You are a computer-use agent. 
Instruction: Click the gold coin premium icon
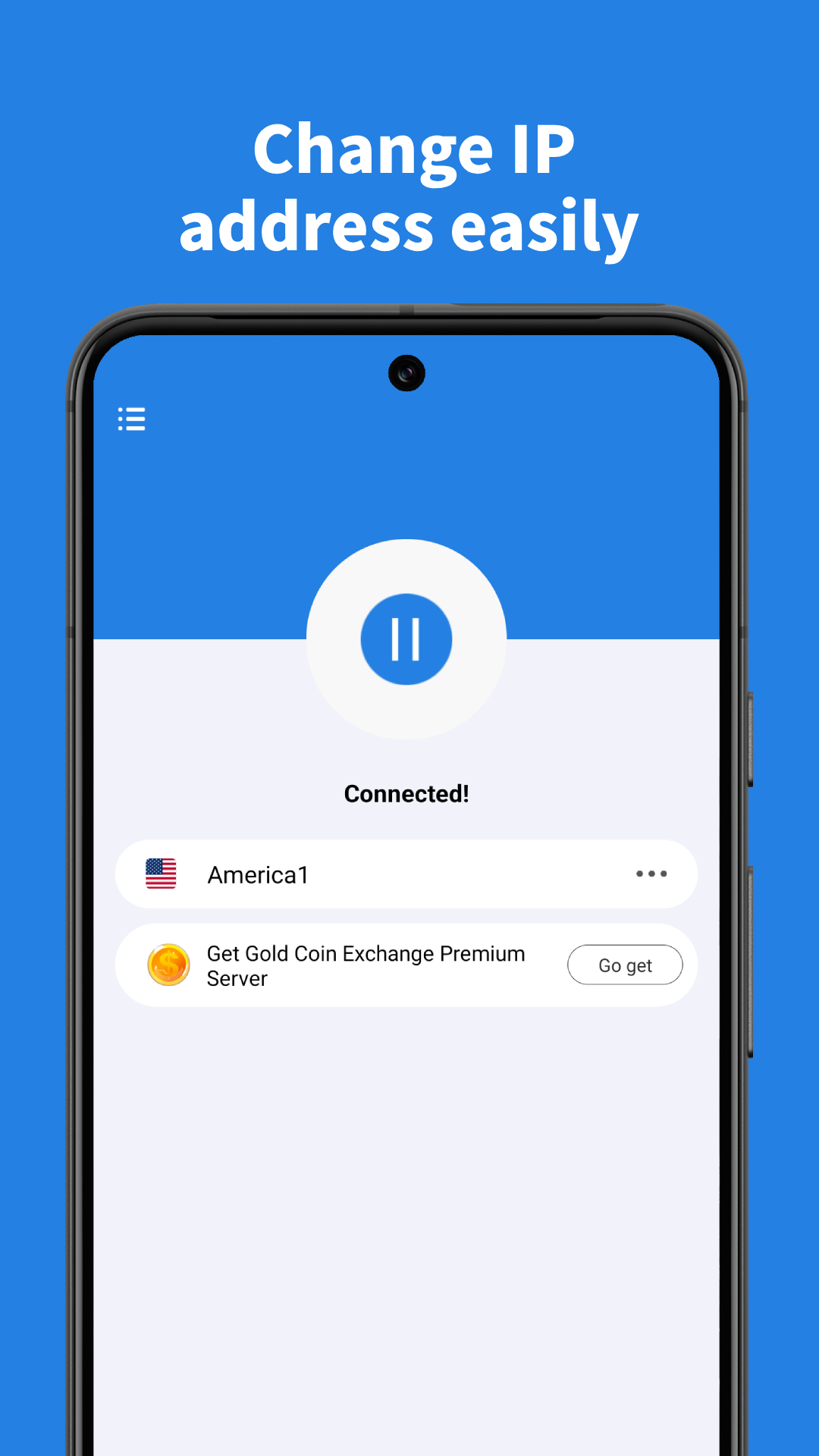click(168, 965)
